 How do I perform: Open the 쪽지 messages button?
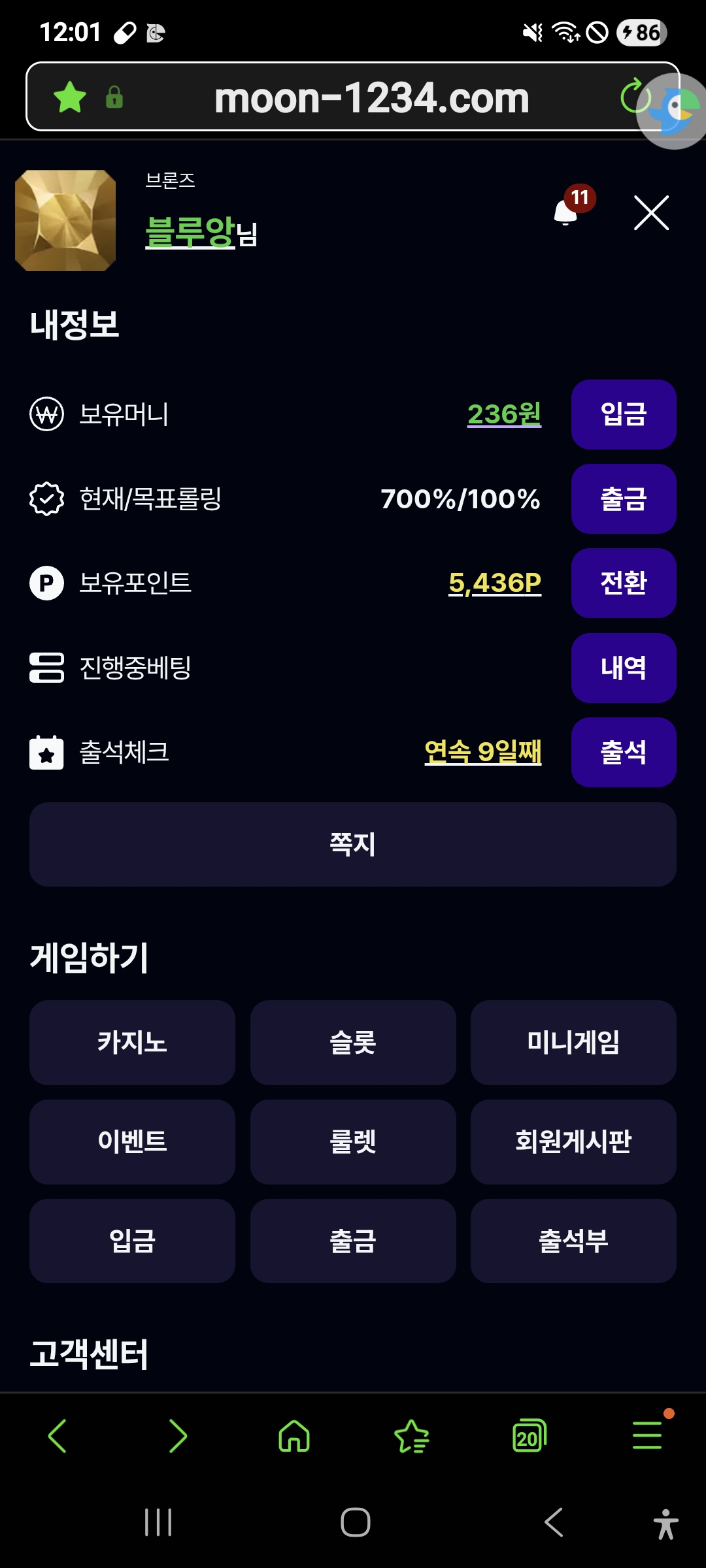pos(353,844)
